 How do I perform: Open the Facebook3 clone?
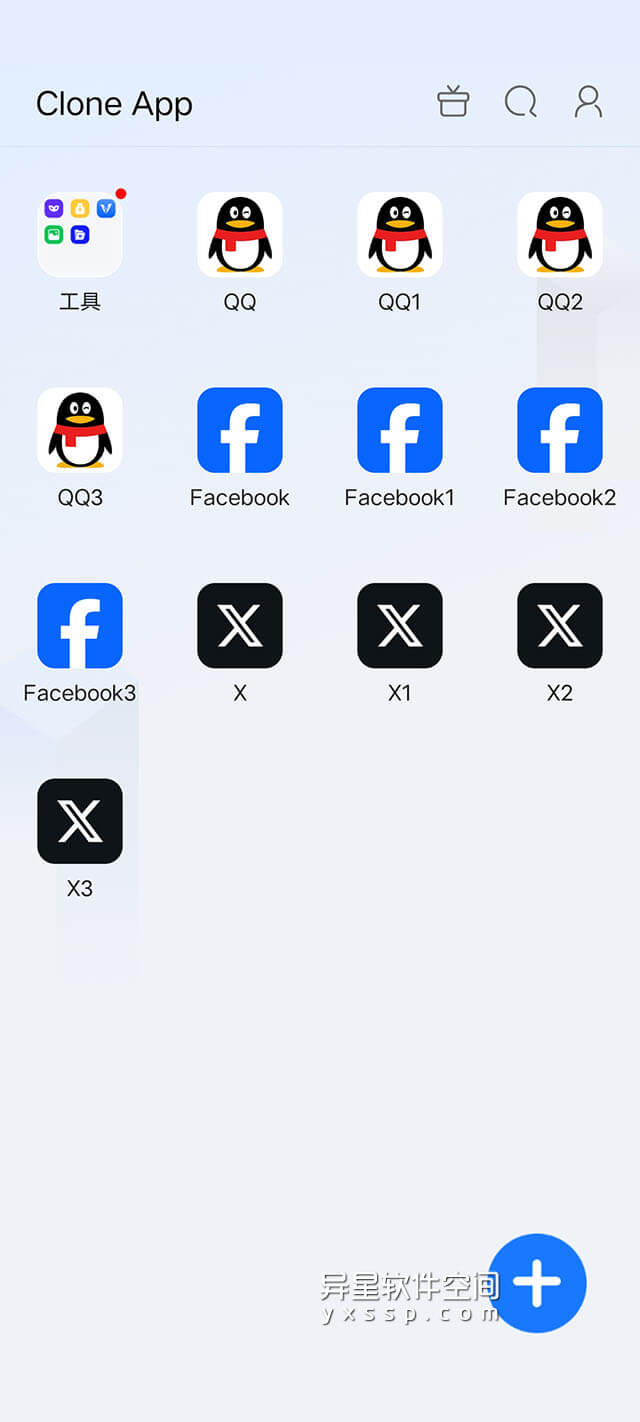coord(80,626)
